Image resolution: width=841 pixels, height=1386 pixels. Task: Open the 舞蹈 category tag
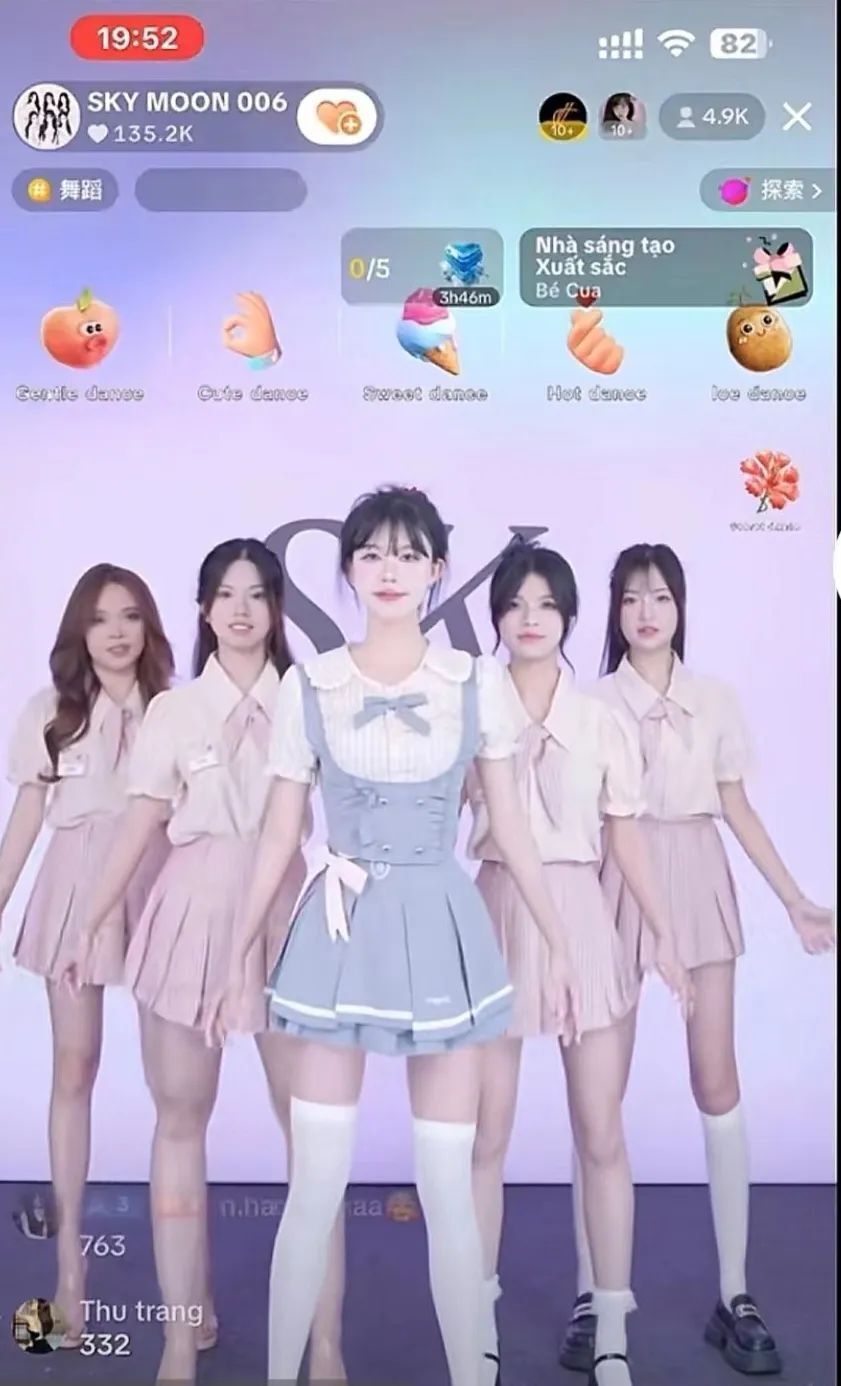coord(66,190)
